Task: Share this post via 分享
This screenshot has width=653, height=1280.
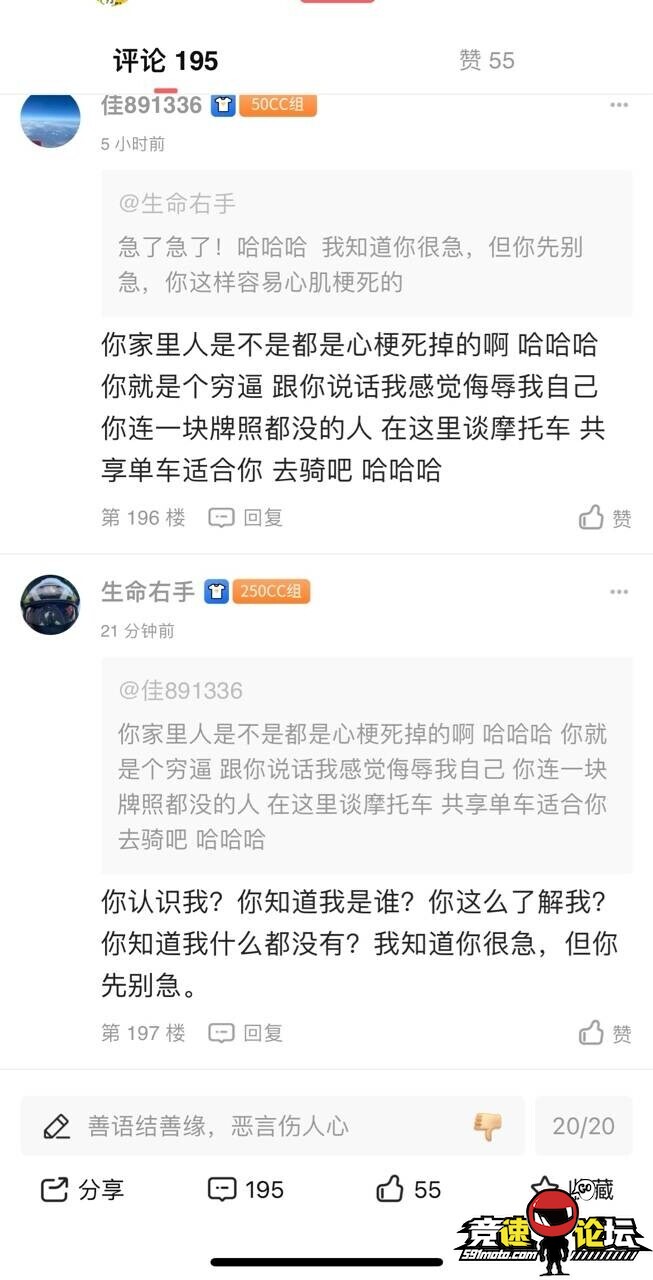Action: coord(82,1190)
